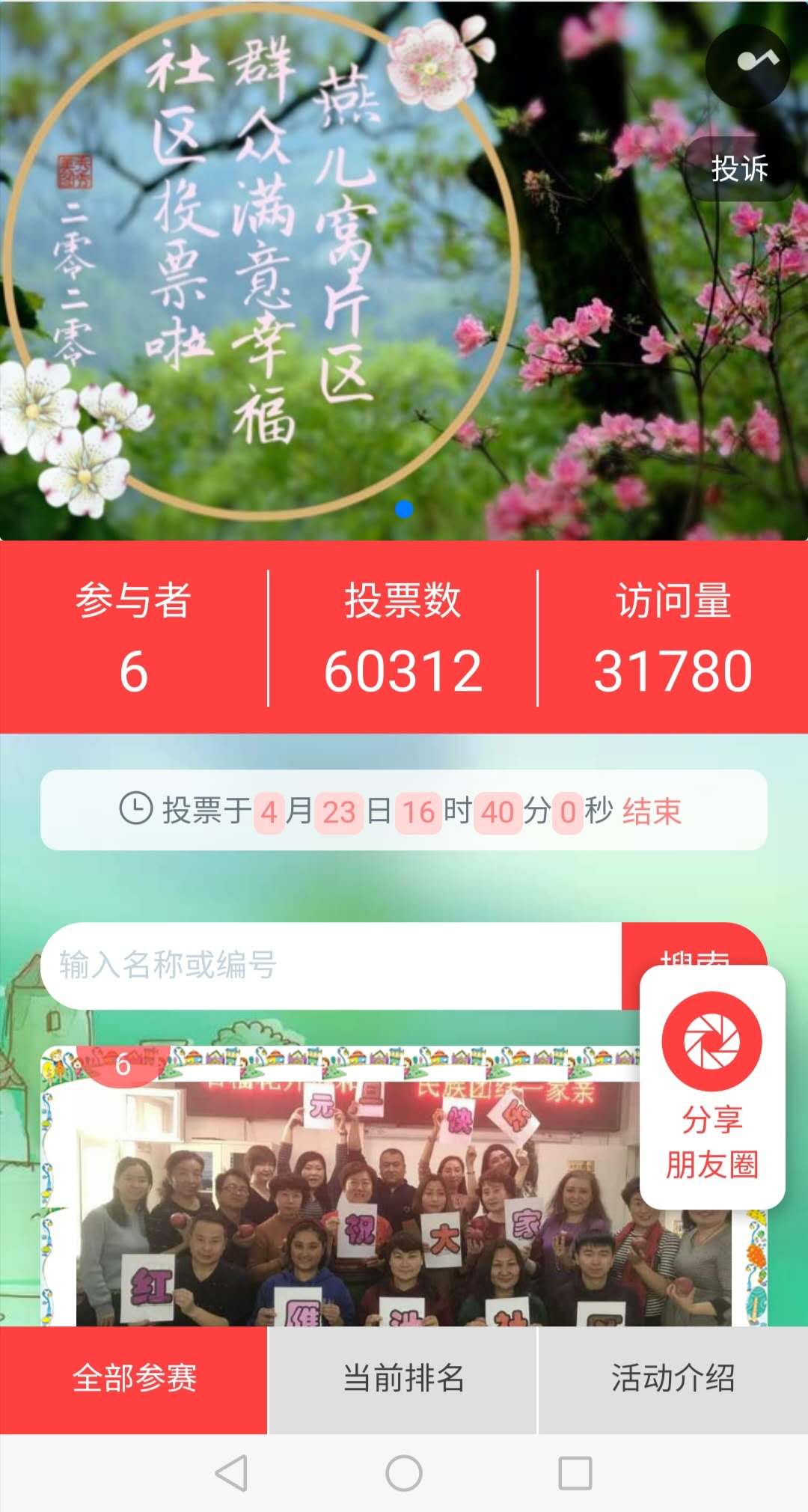Open the 投诉 complaint button

pyautogui.click(x=740, y=168)
